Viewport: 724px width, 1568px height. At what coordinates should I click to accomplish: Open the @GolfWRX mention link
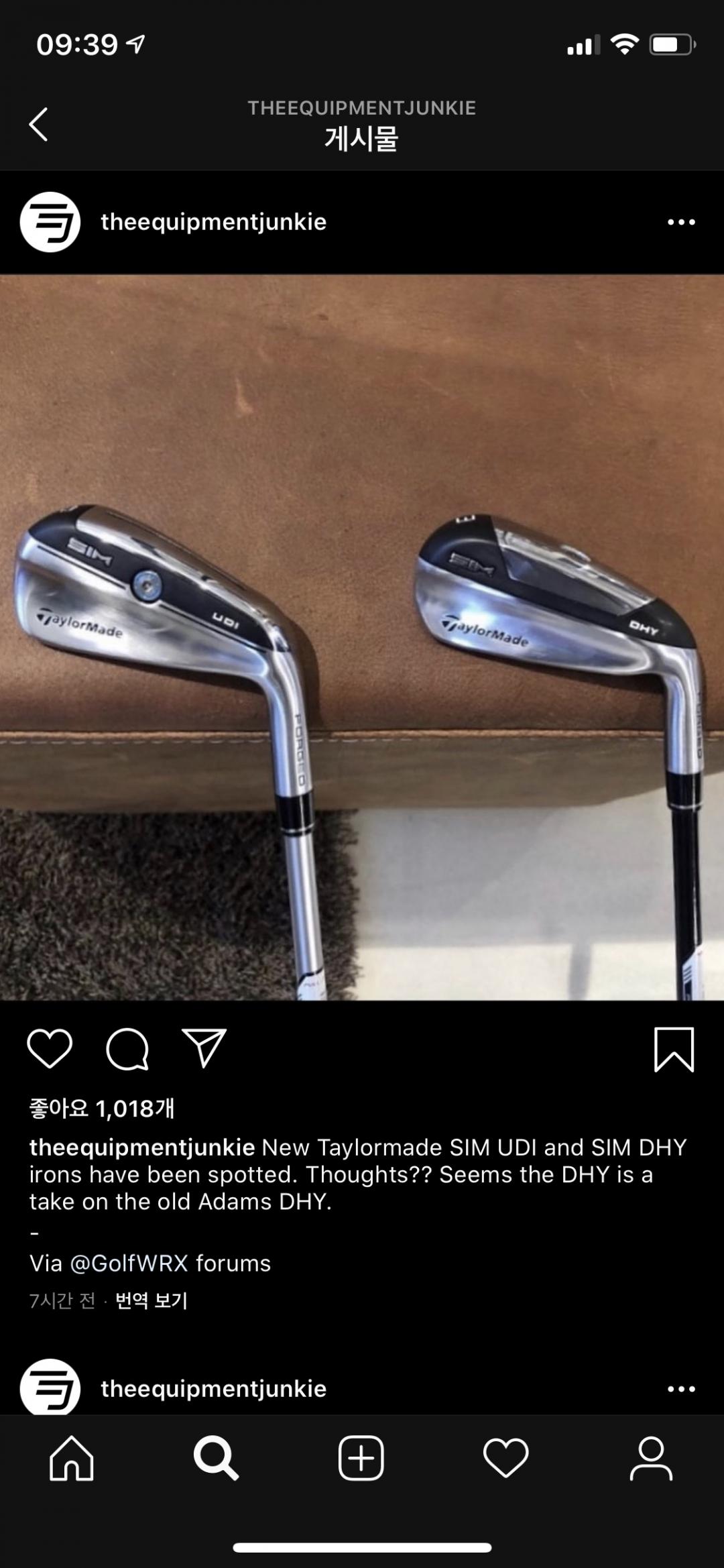tap(129, 1264)
